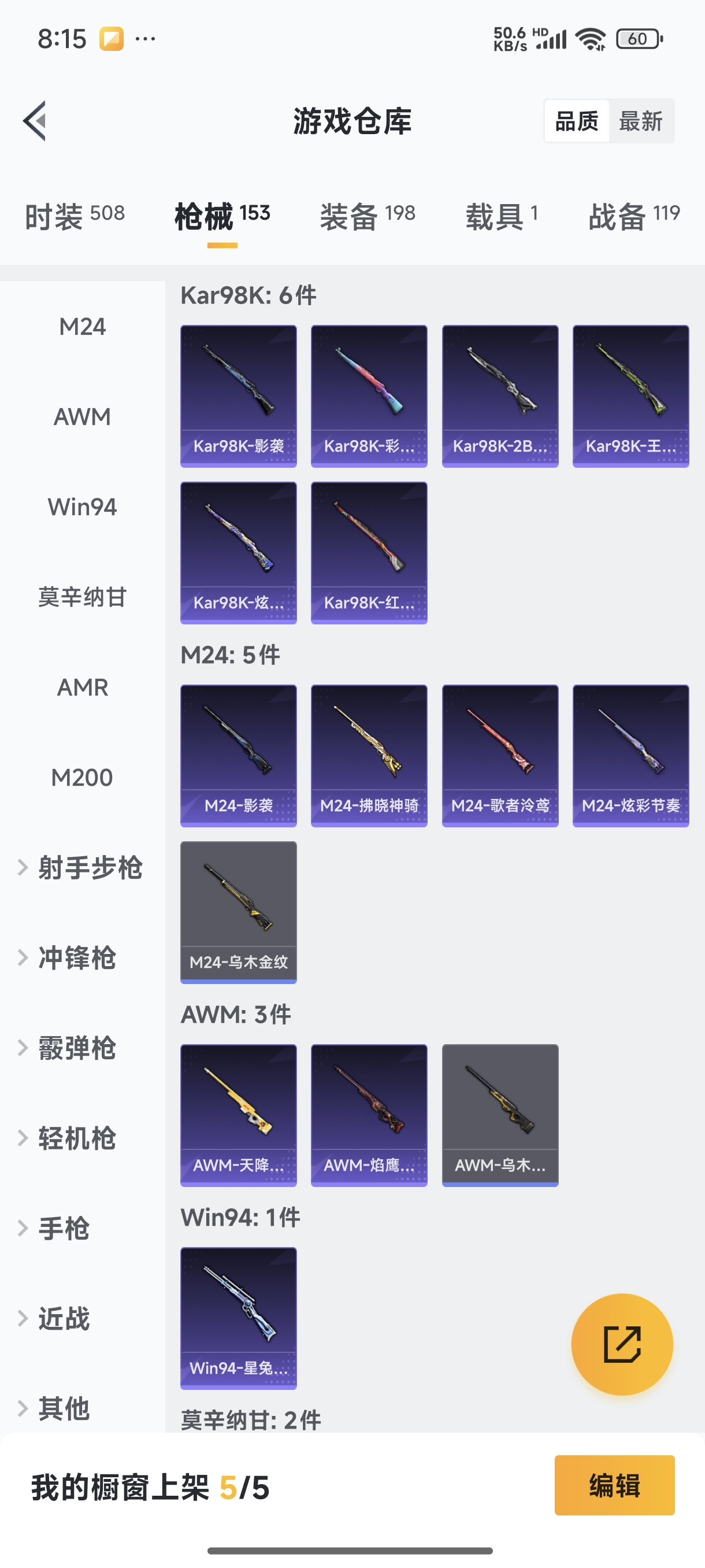Switch to the 载具 tab

click(x=502, y=216)
